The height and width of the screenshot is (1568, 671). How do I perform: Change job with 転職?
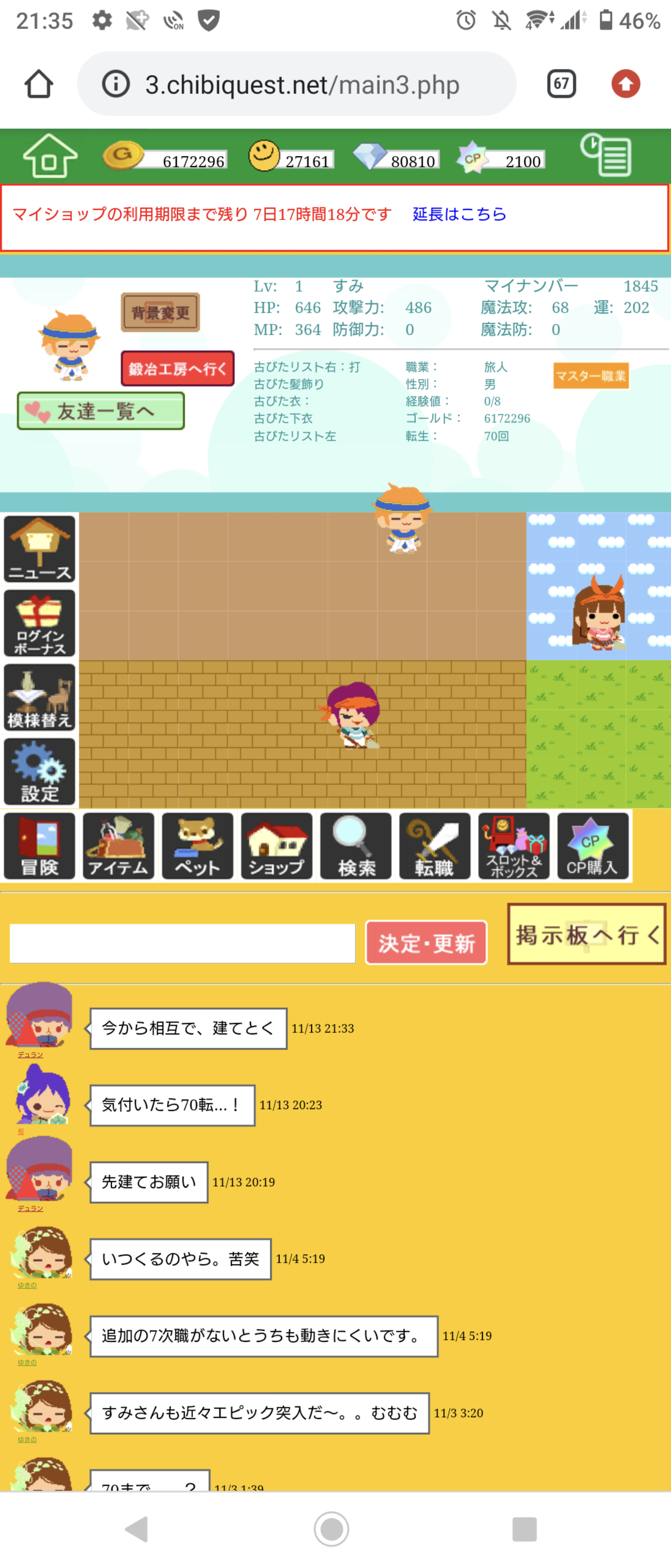pyautogui.click(x=435, y=846)
